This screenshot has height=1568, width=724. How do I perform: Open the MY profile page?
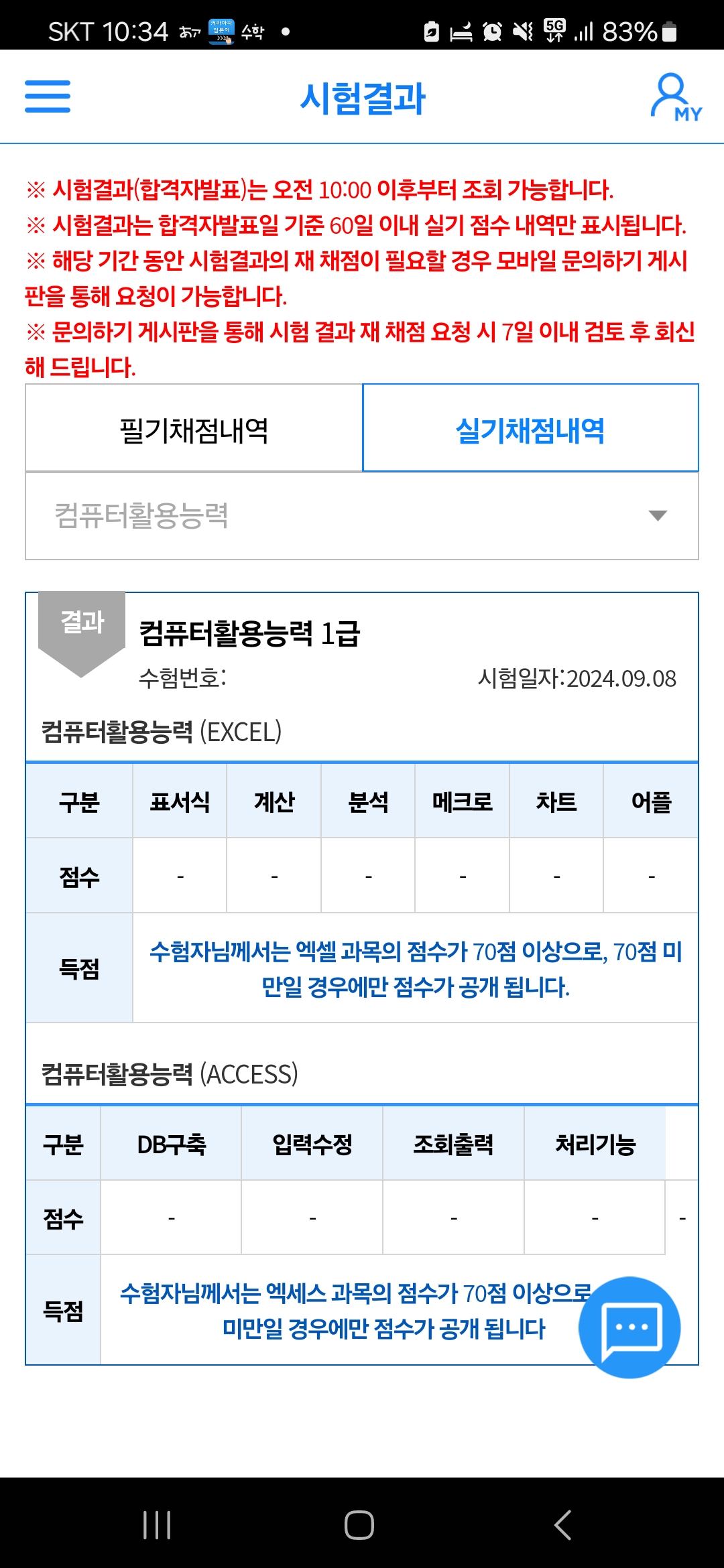click(675, 98)
